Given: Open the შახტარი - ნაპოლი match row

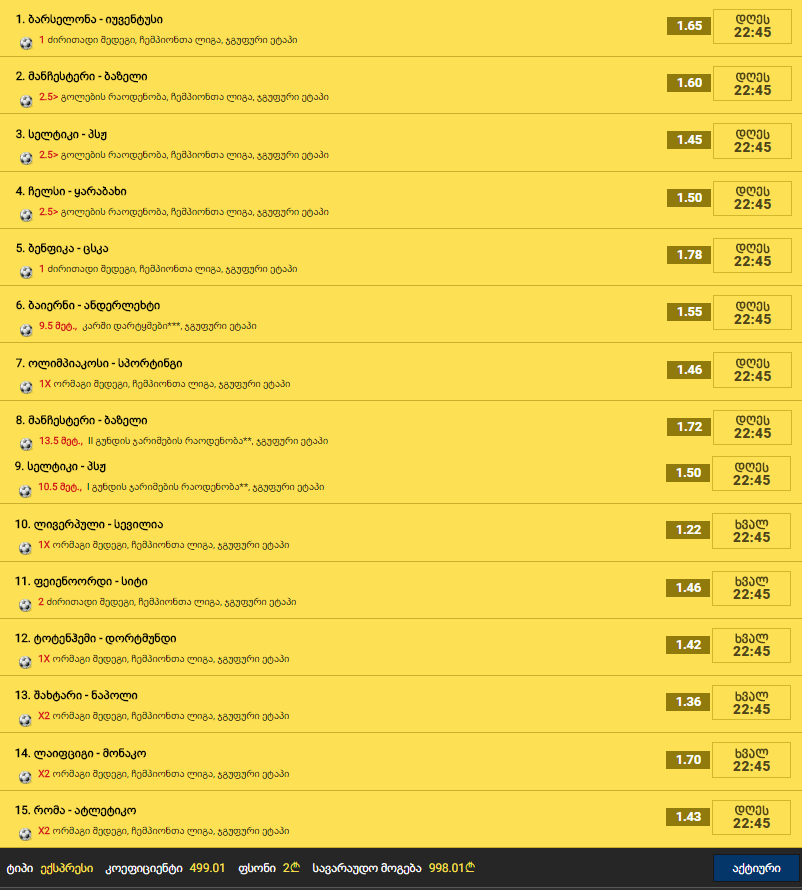Looking at the screenshot, I should [x=76, y=695].
